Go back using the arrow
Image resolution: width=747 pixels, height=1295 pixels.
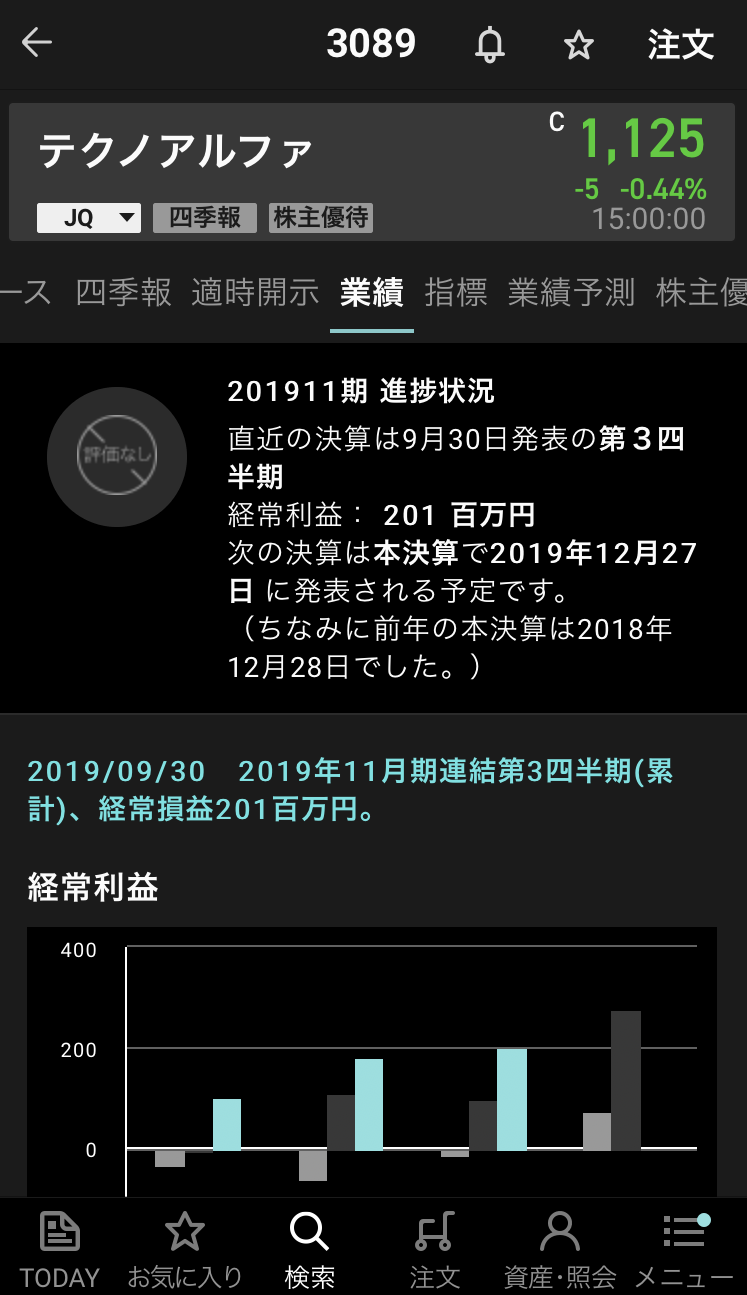(x=37, y=44)
